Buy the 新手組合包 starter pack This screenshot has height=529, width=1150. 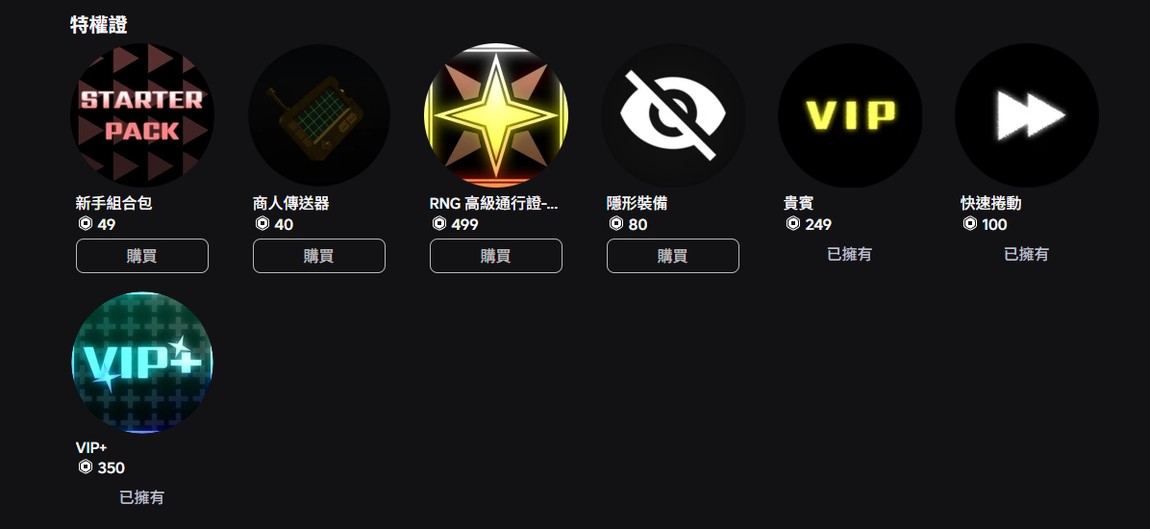click(x=142, y=256)
